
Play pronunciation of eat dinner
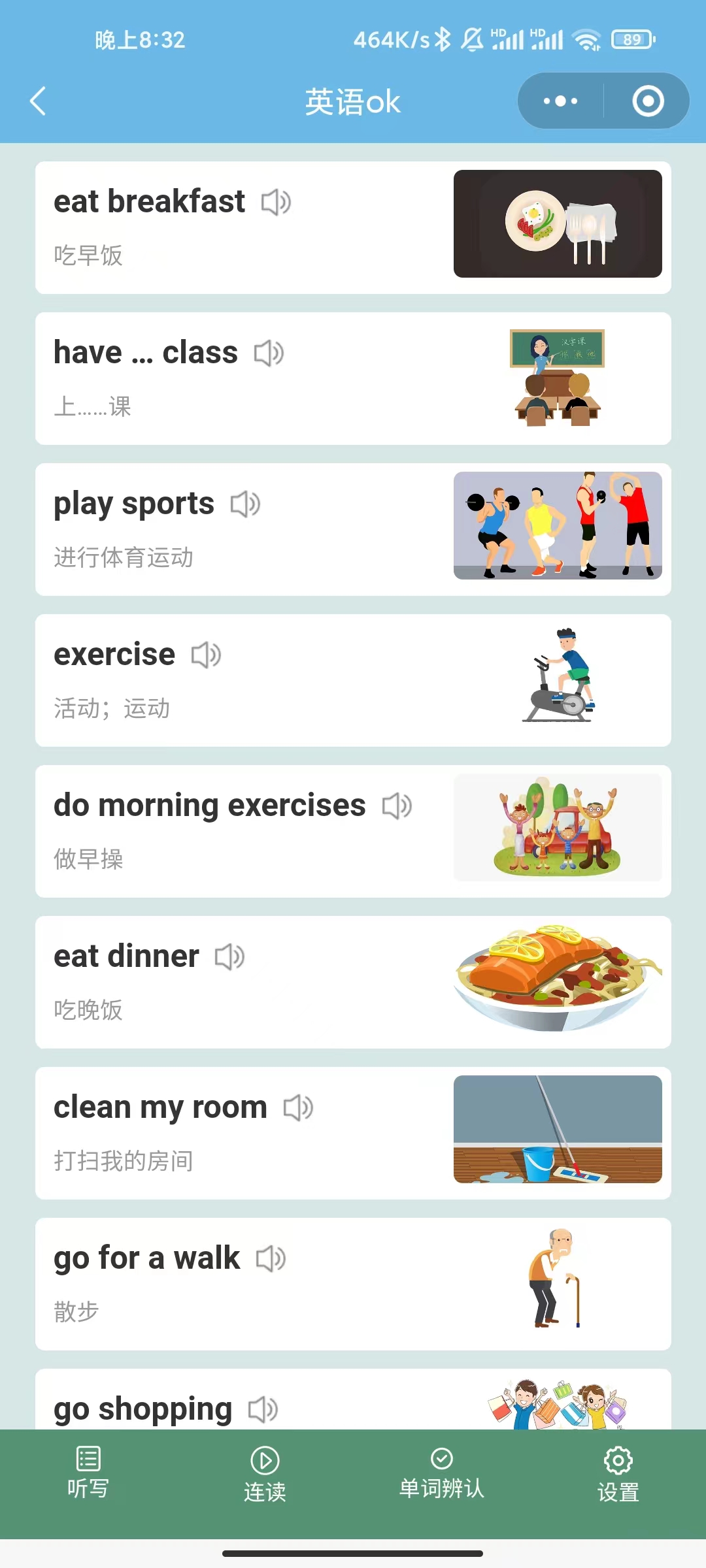[x=229, y=957]
